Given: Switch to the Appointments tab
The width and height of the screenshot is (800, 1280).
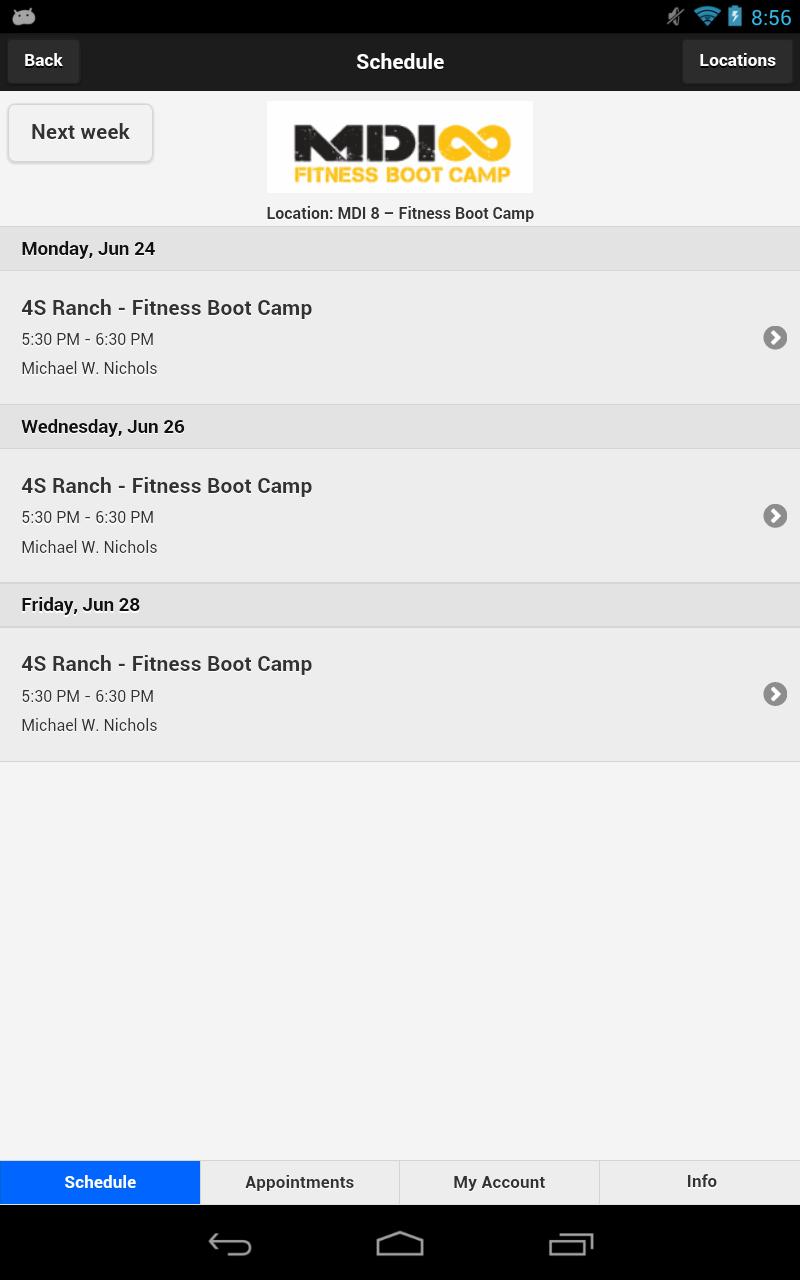Looking at the screenshot, I should pos(299,1182).
